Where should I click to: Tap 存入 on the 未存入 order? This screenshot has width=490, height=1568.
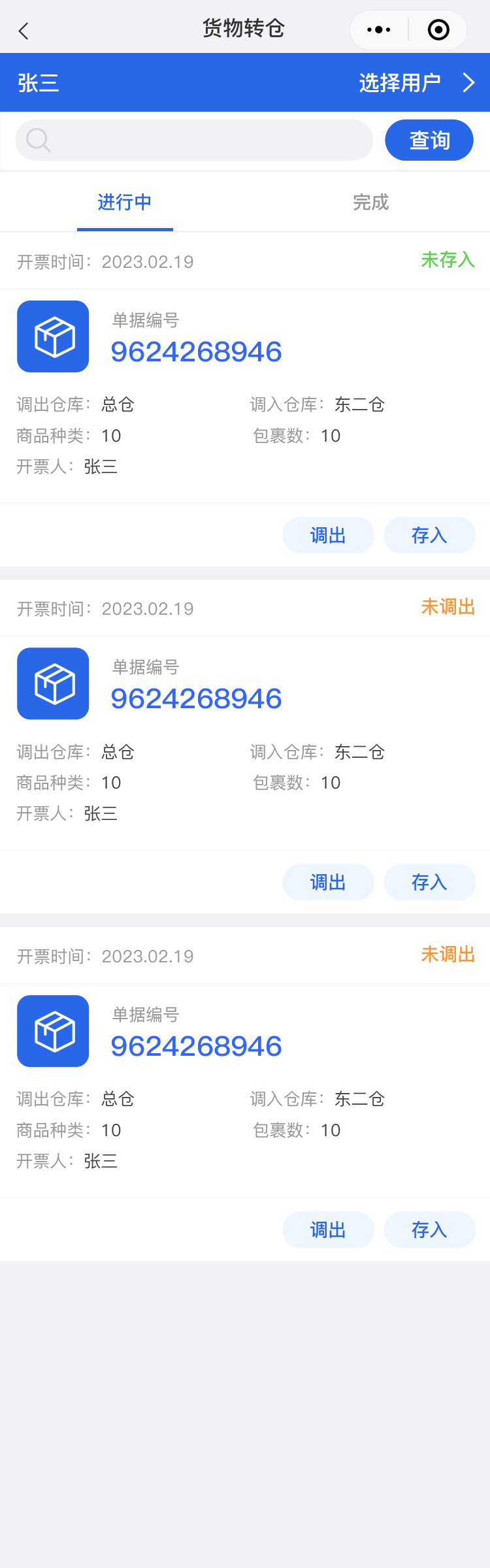coord(429,536)
